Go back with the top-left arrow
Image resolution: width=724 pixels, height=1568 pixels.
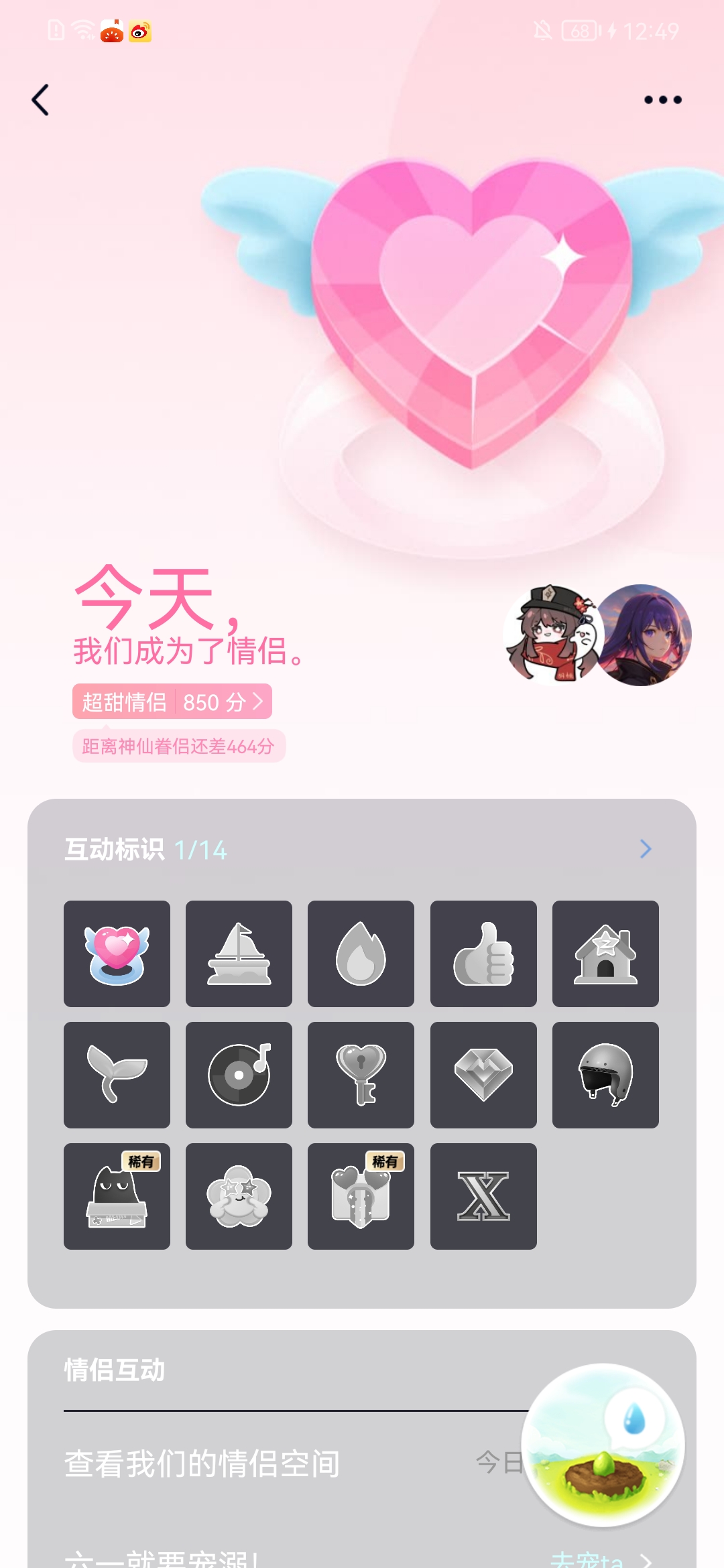41,100
